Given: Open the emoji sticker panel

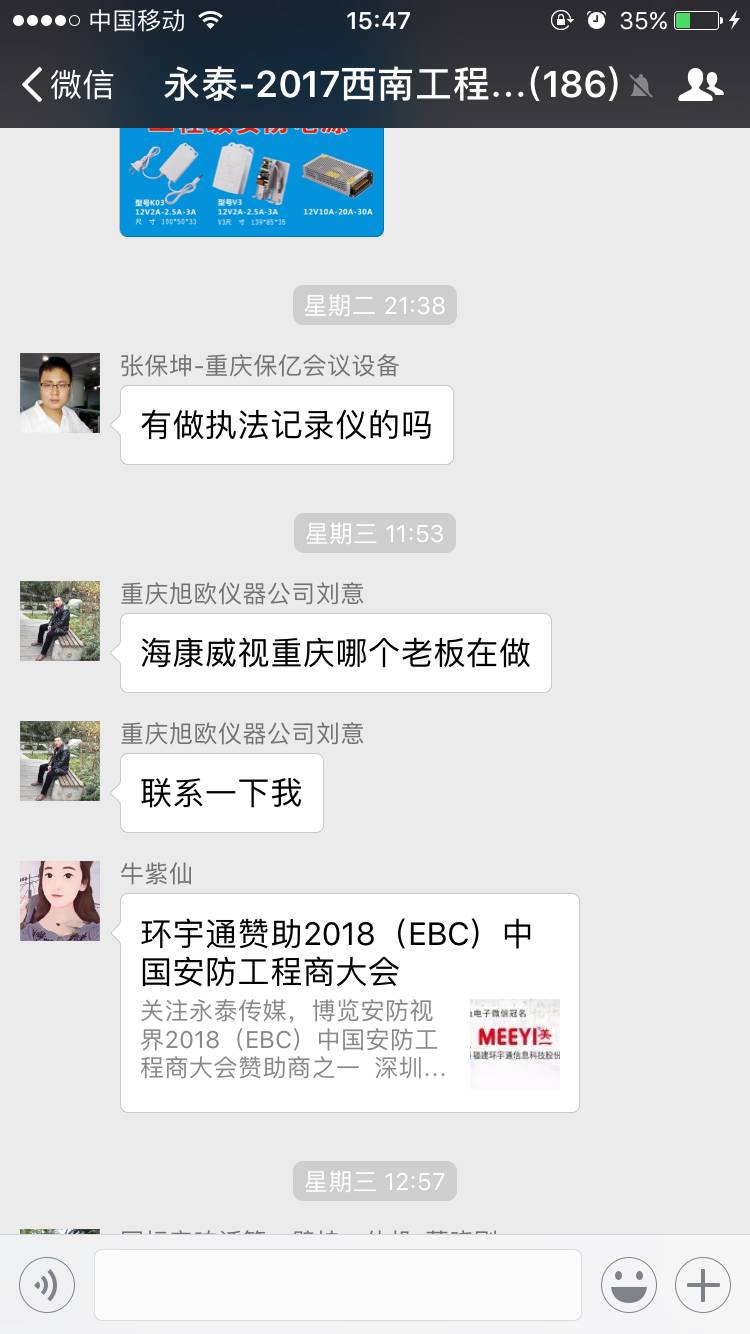Looking at the screenshot, I should point(628,1285).
